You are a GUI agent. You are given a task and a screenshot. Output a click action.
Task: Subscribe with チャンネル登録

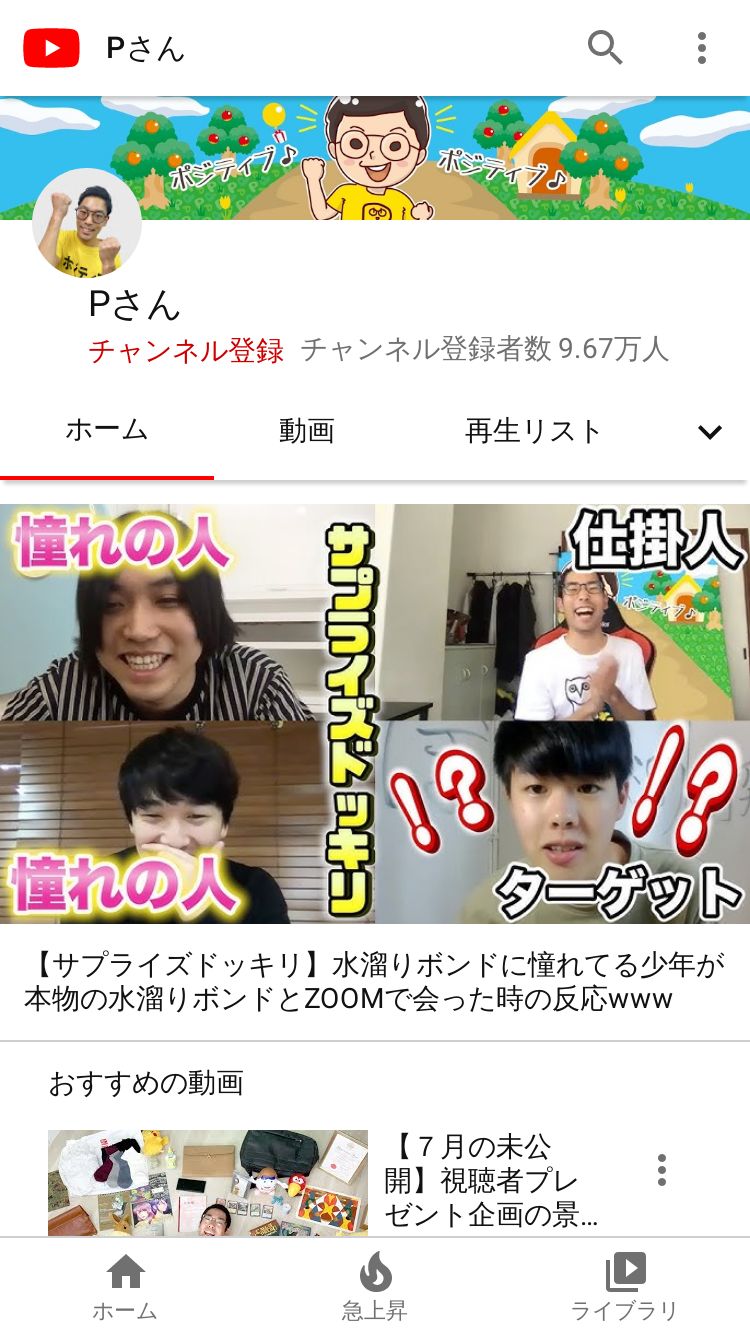pyautogui.click(x=186, y=350)
